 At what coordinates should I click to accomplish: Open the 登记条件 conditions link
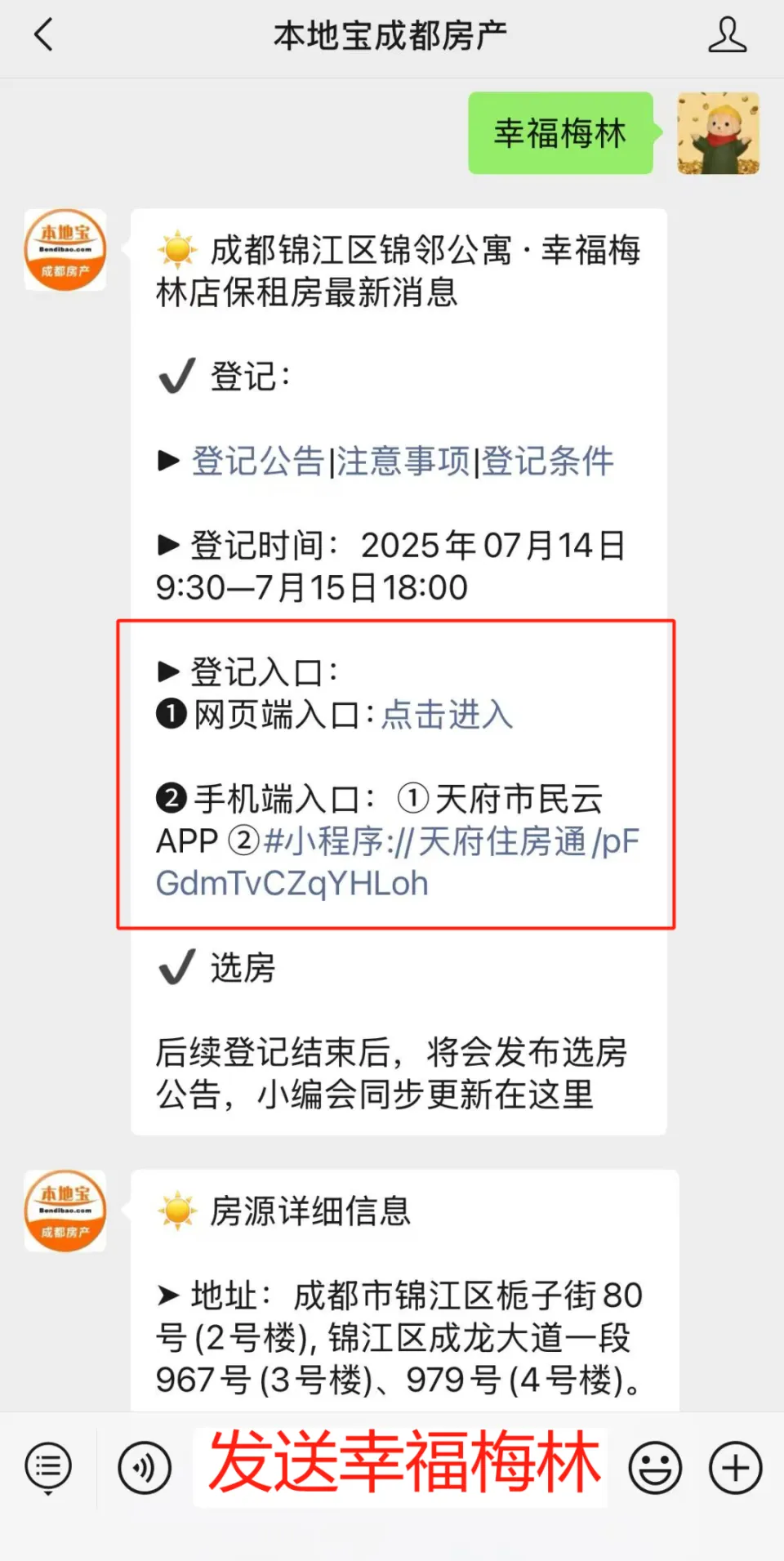coord(547,462)
